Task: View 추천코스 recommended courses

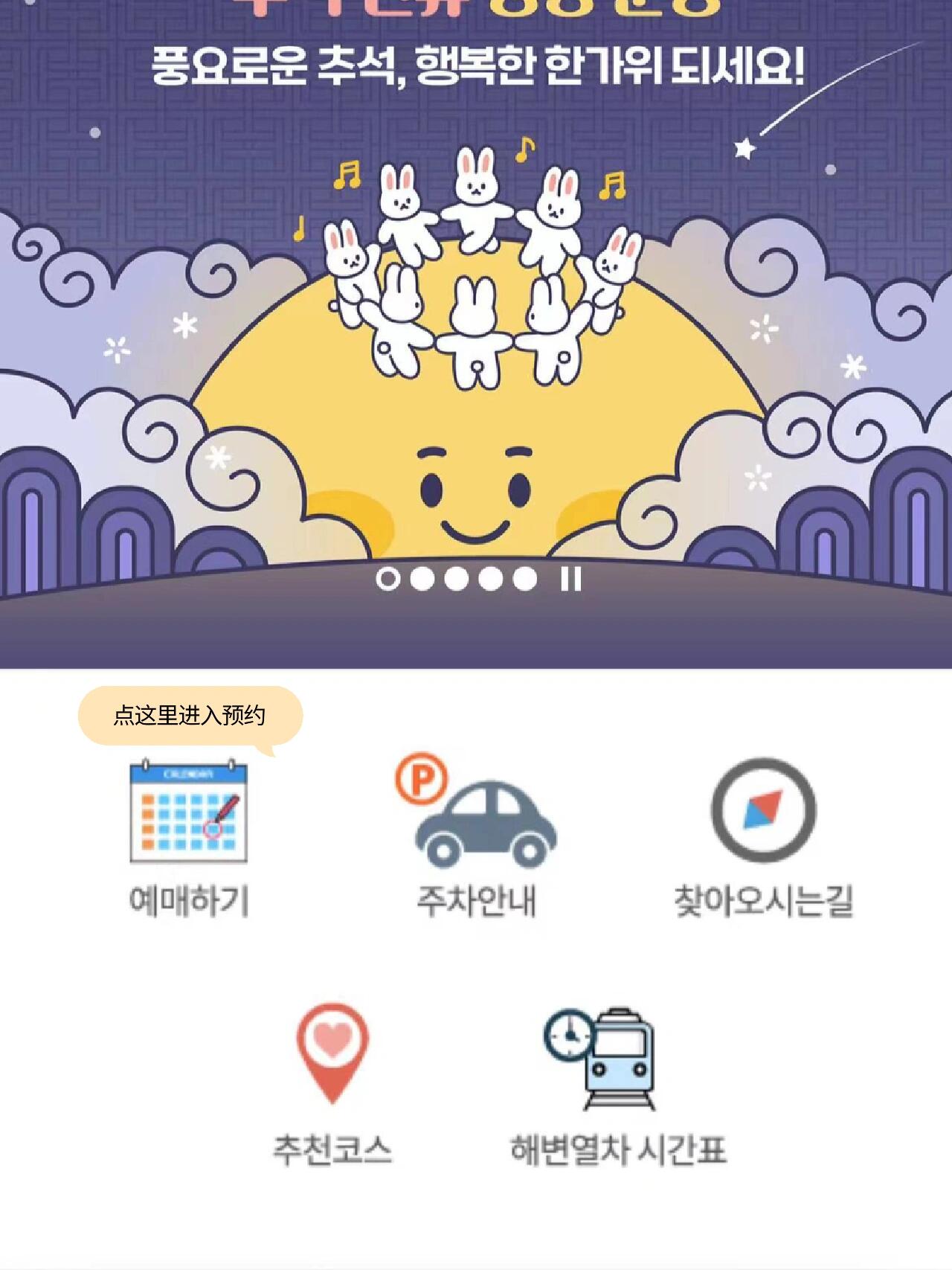Action: 332,1083
